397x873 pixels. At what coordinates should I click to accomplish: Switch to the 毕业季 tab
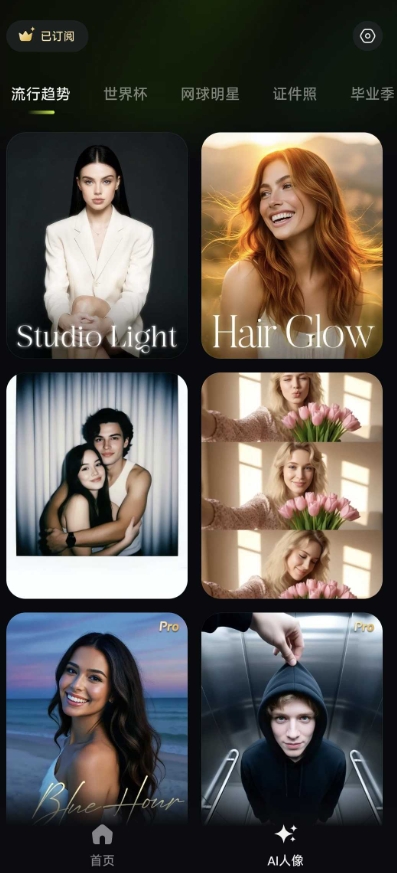(x=373, y=94)
